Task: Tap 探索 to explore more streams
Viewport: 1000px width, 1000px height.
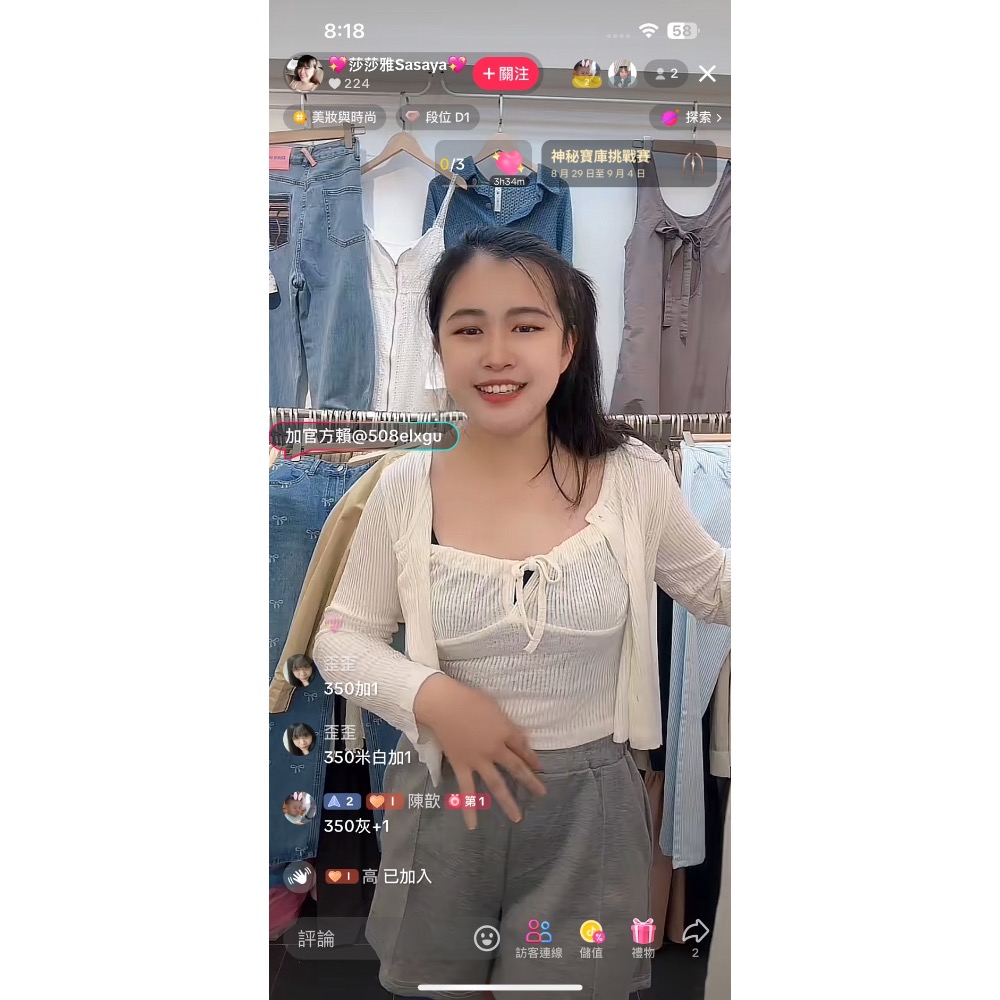Action: click(x=691, y=118)
